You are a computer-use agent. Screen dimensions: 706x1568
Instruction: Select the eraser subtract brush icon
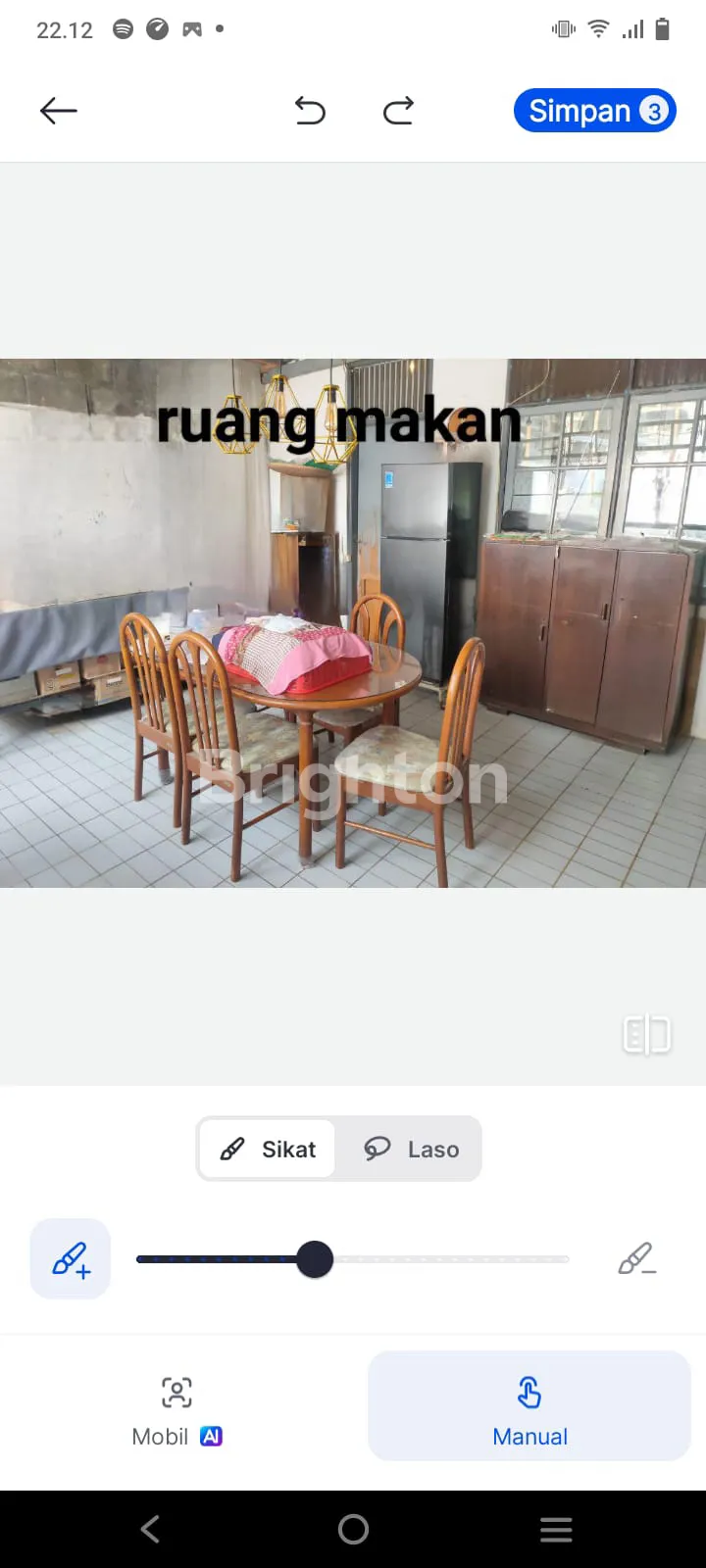point(636,1259)
